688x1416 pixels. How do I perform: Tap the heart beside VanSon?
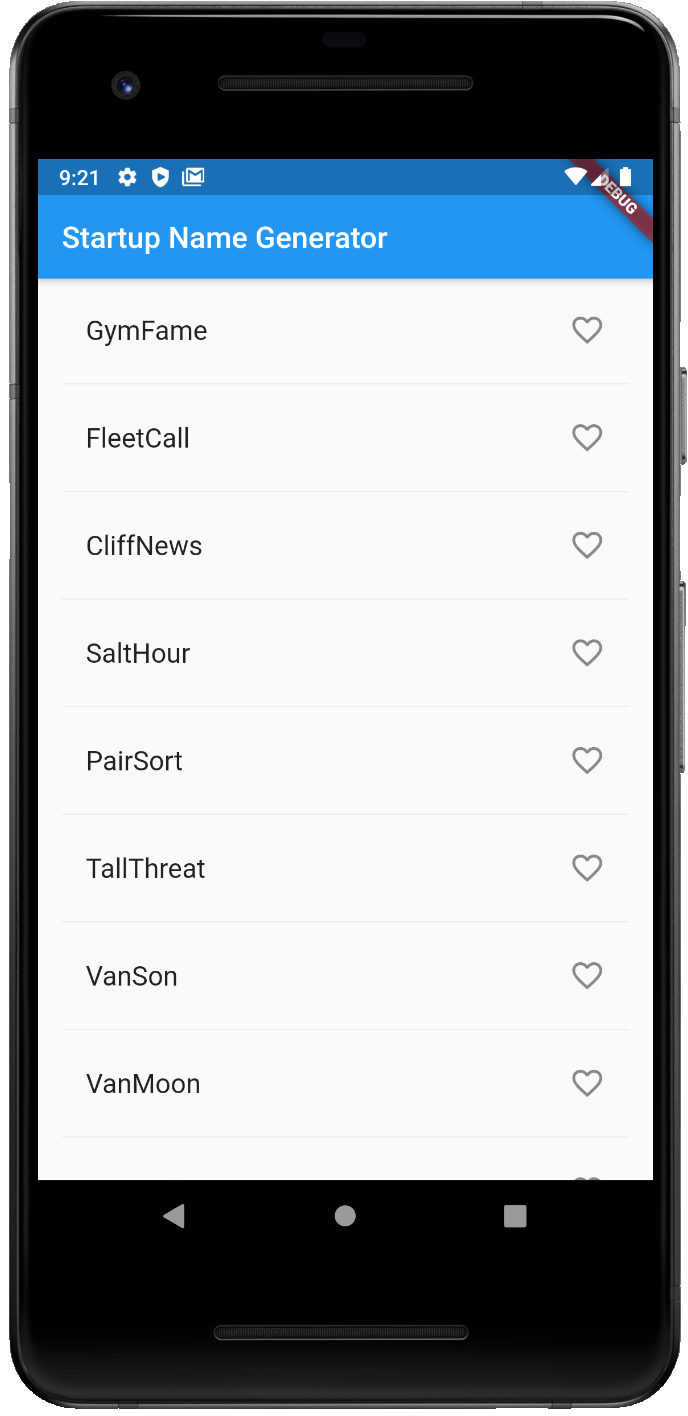tap(587, 976)
